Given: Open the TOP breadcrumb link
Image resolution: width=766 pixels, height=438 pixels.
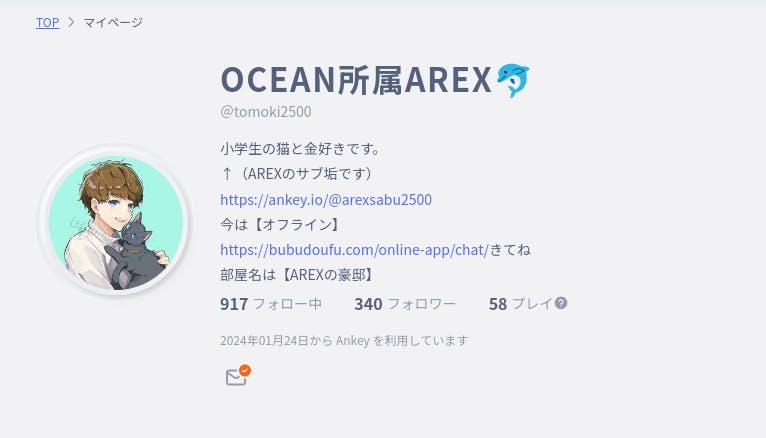Looking at the screenshot, I should pos(47,22).
